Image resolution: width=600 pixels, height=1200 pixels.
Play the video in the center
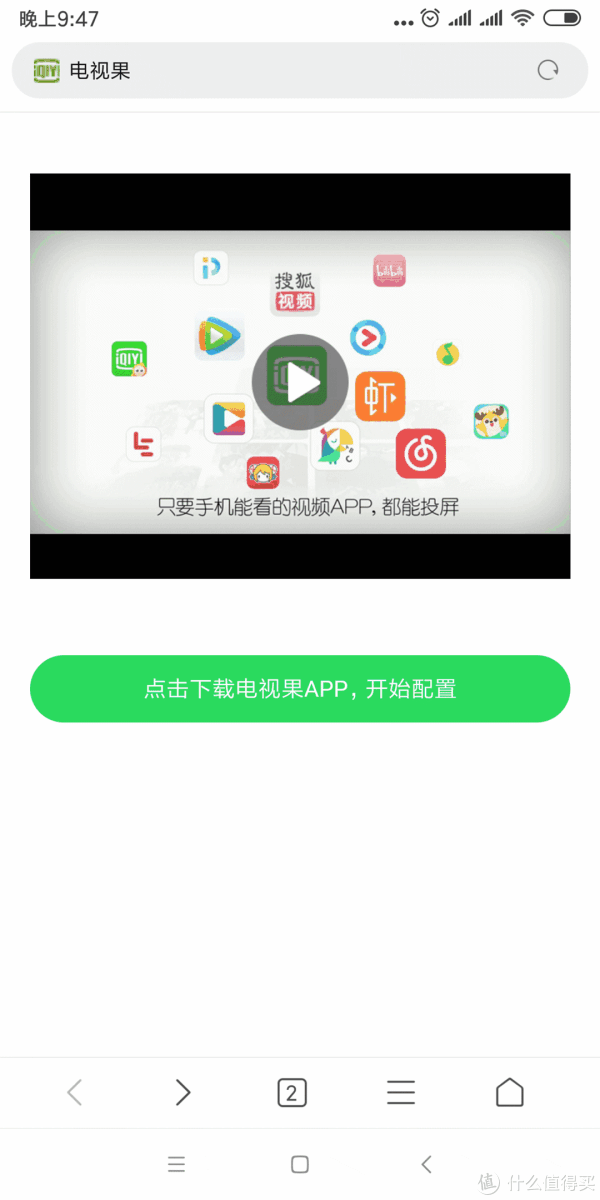click(300, 382)
